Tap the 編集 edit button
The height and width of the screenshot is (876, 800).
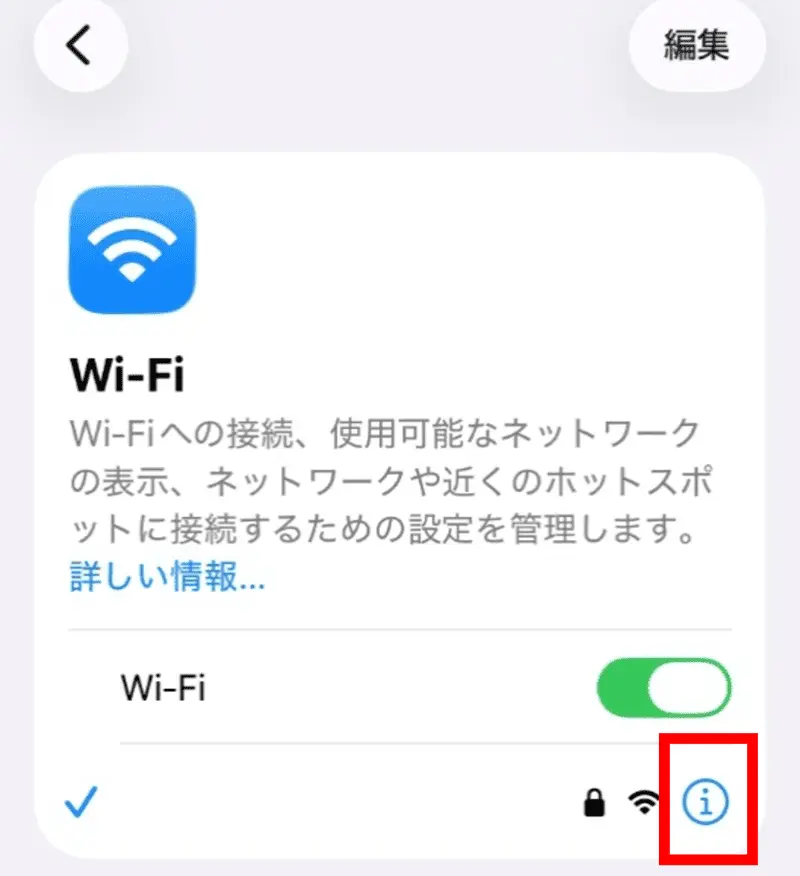click(x=697, y=44)
